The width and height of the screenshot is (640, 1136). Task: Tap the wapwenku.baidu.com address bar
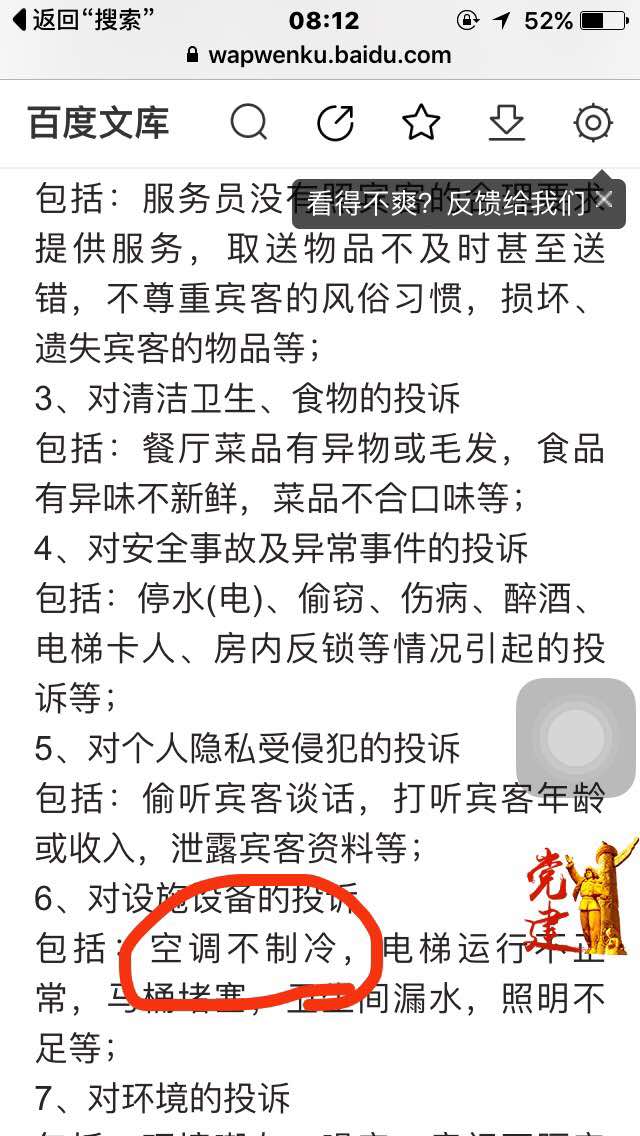pyautogui.click(x=320, y=56)
